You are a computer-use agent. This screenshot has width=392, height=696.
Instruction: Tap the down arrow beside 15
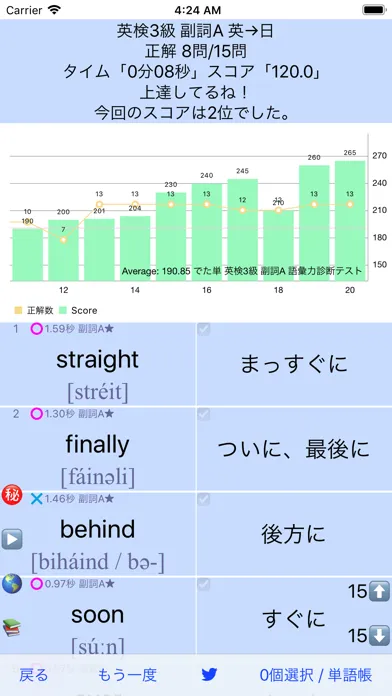point(380,635)
